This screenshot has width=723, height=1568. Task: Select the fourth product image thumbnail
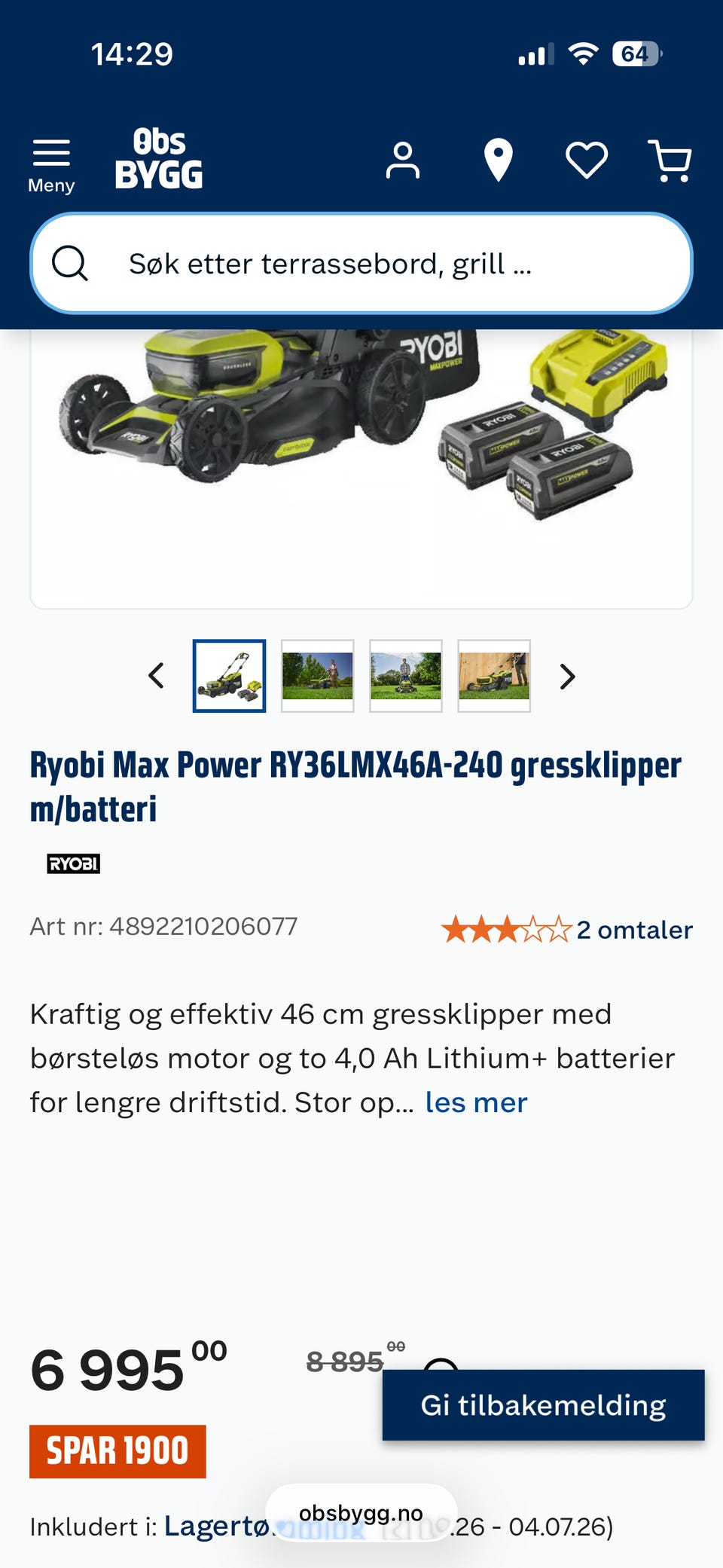pos(494,676)
